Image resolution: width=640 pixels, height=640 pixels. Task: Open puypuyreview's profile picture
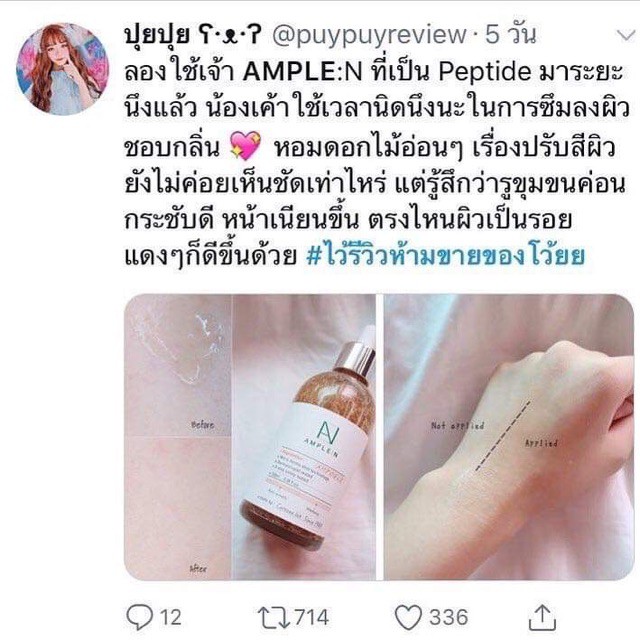coord(62,69)
